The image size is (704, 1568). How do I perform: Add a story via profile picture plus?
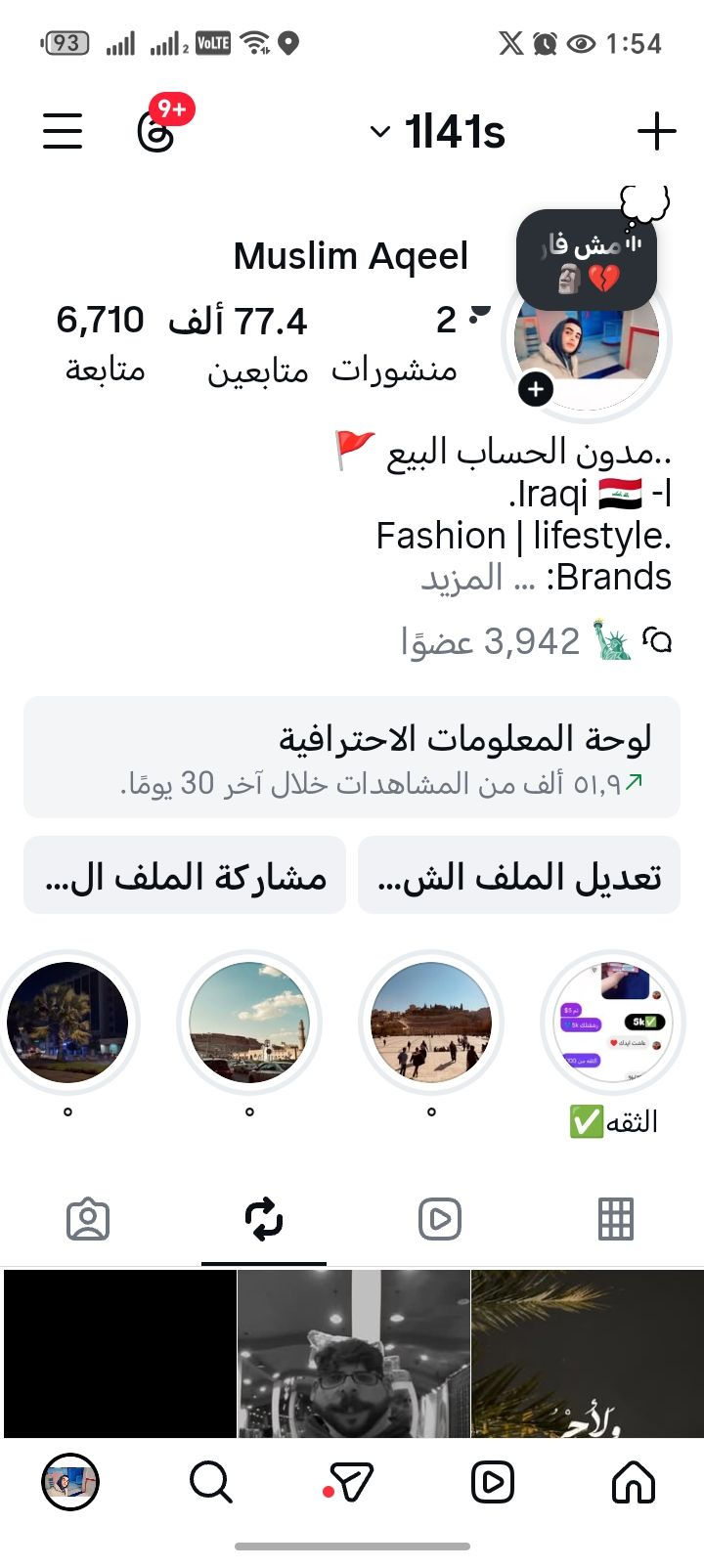(x=535, y=390)
